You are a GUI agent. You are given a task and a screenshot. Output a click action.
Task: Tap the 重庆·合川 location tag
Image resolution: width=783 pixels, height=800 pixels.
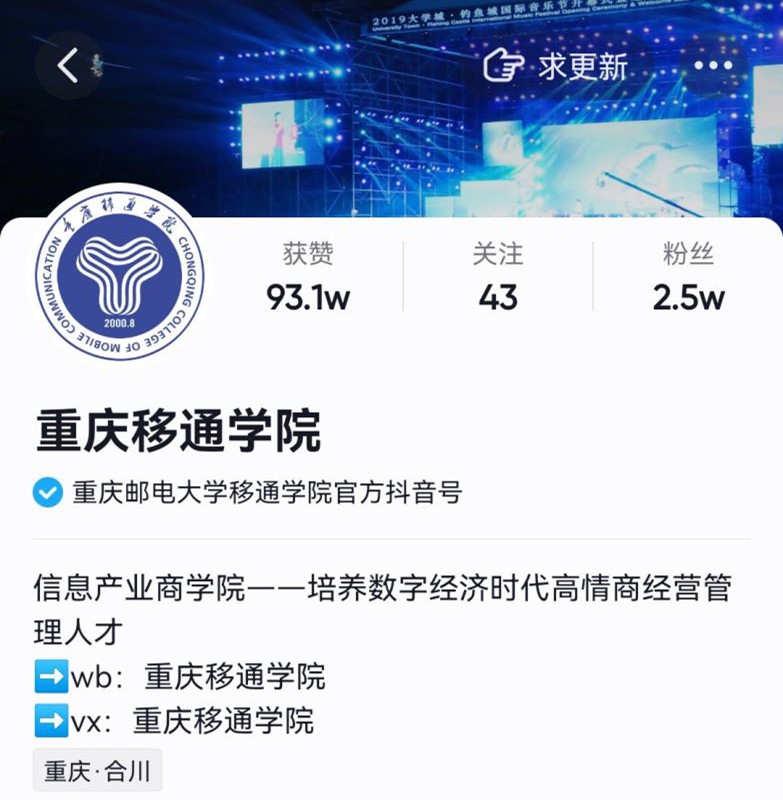click(97, 772)
